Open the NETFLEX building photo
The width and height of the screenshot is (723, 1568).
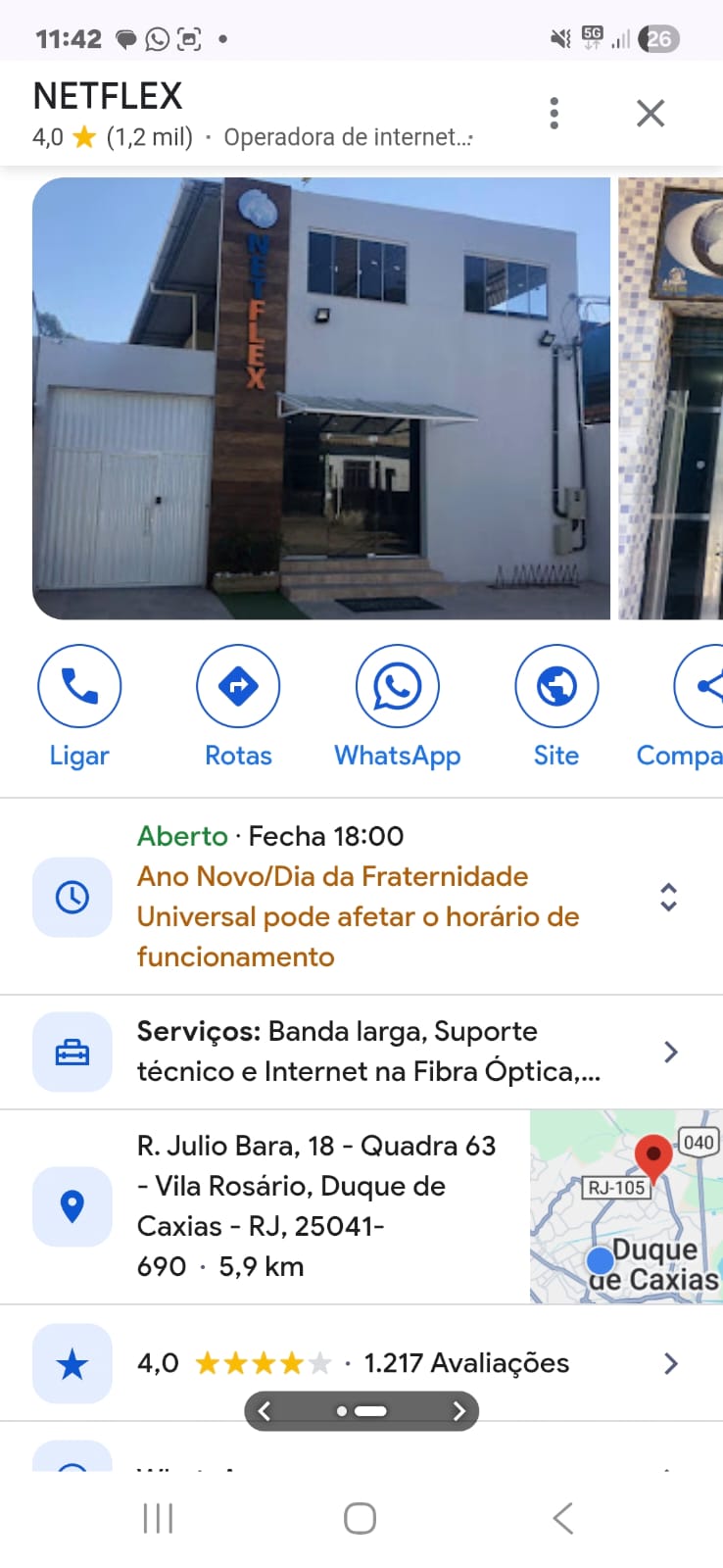tap(321, 398)
